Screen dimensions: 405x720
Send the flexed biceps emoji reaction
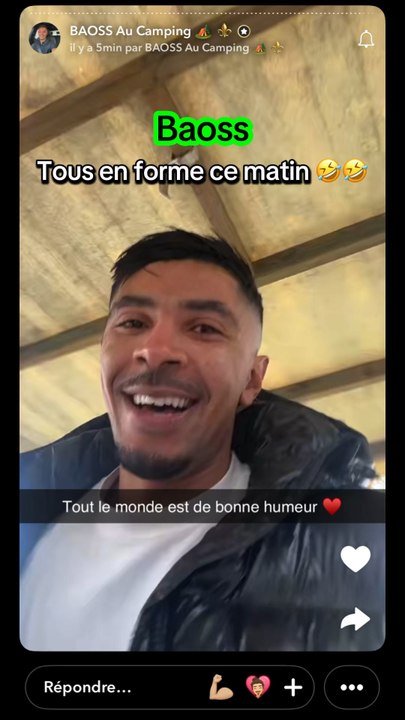222,687
